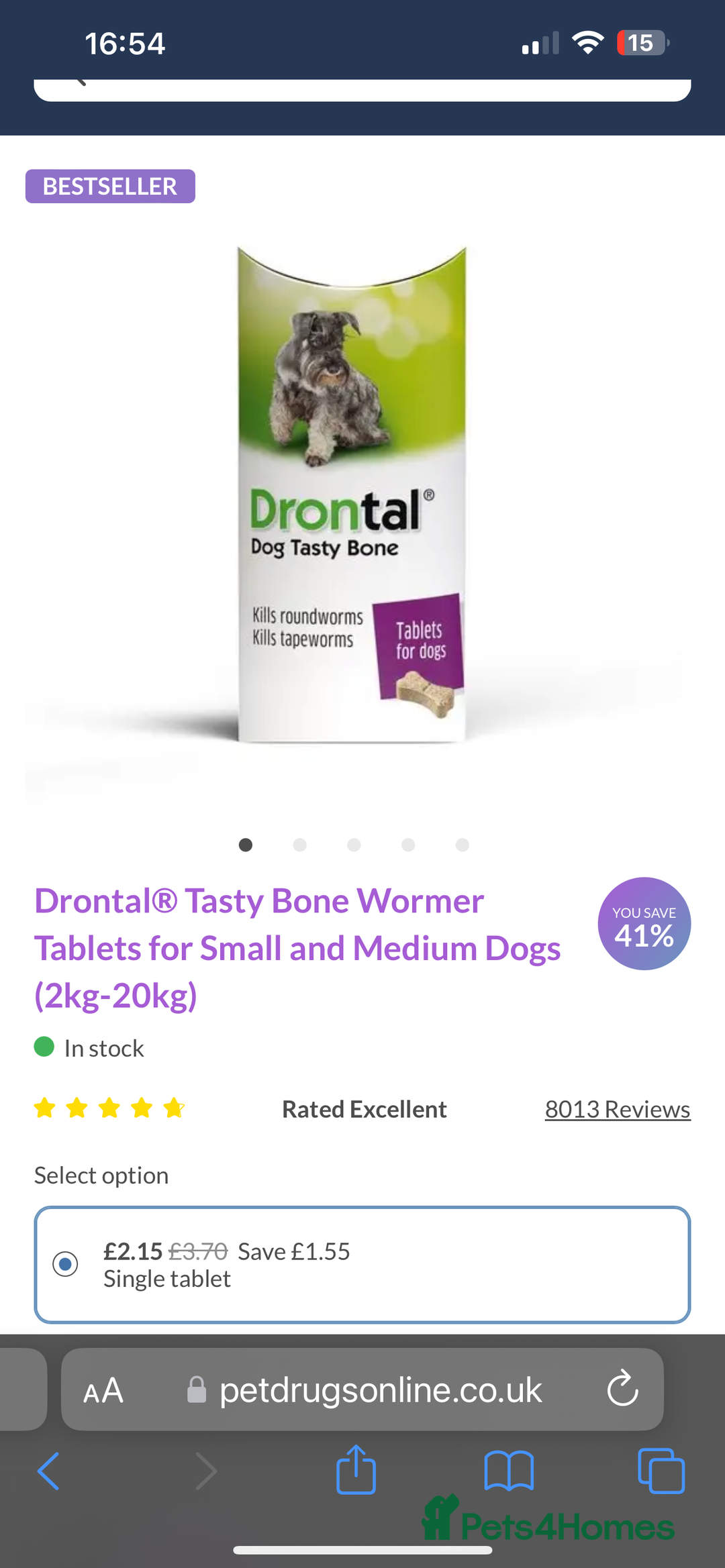725x1568 pixels.
Task: Show all open Safari tabs
Action: pyautogui.click(x=661, y=1471)
